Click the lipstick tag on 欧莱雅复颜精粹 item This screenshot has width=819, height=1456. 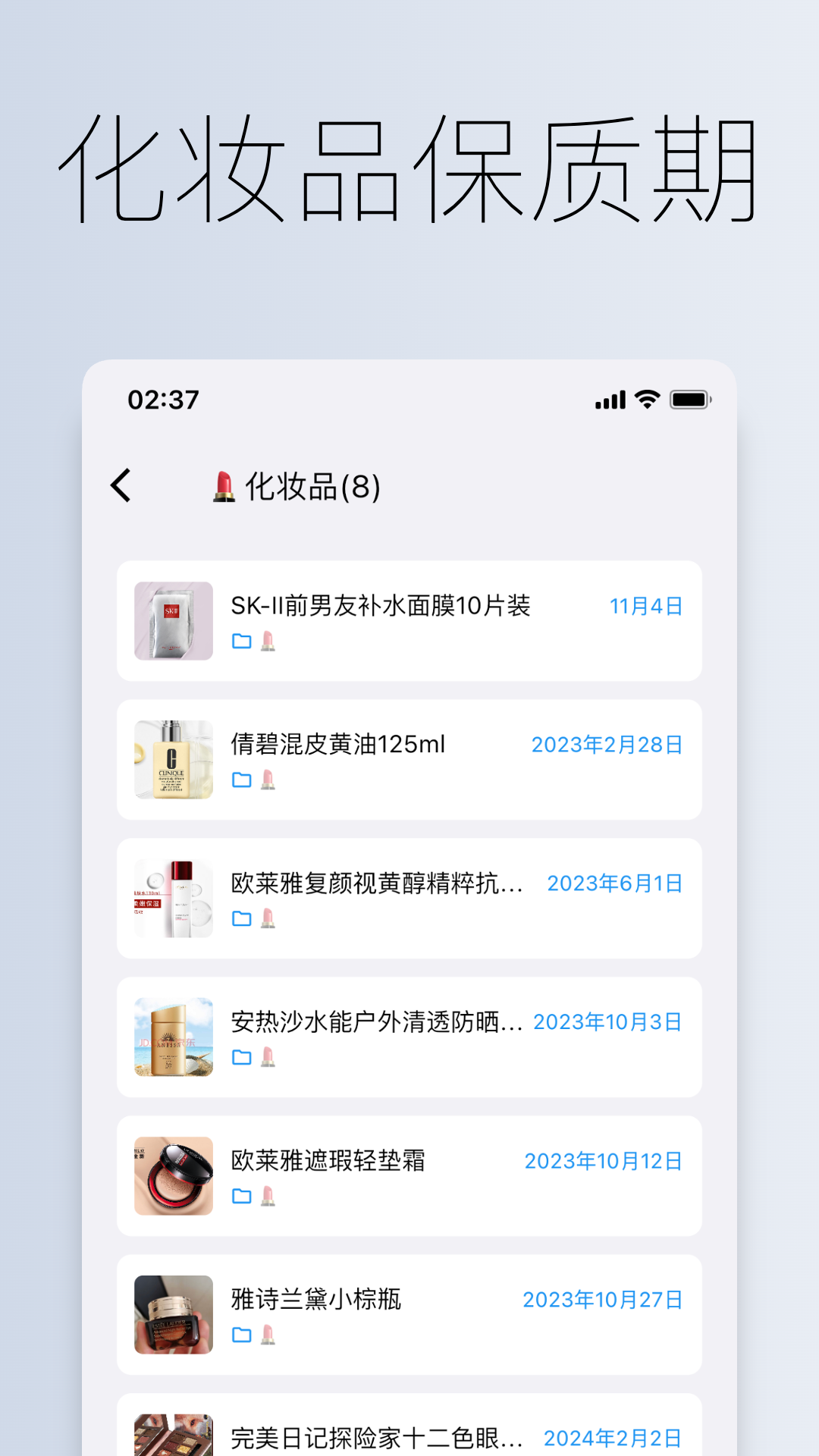[x=269, y=920]
